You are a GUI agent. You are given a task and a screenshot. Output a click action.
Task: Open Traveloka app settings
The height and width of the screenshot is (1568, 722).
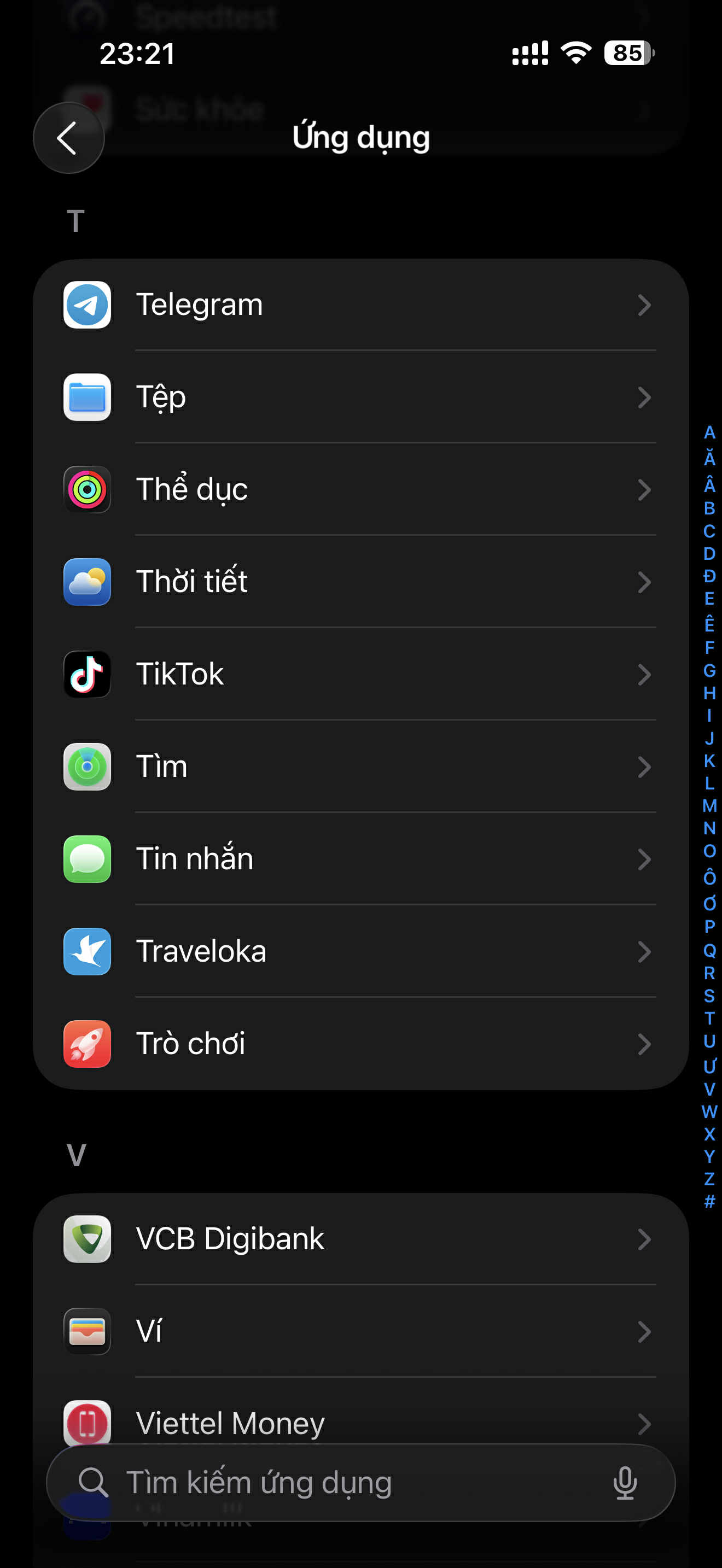[360, 951]
